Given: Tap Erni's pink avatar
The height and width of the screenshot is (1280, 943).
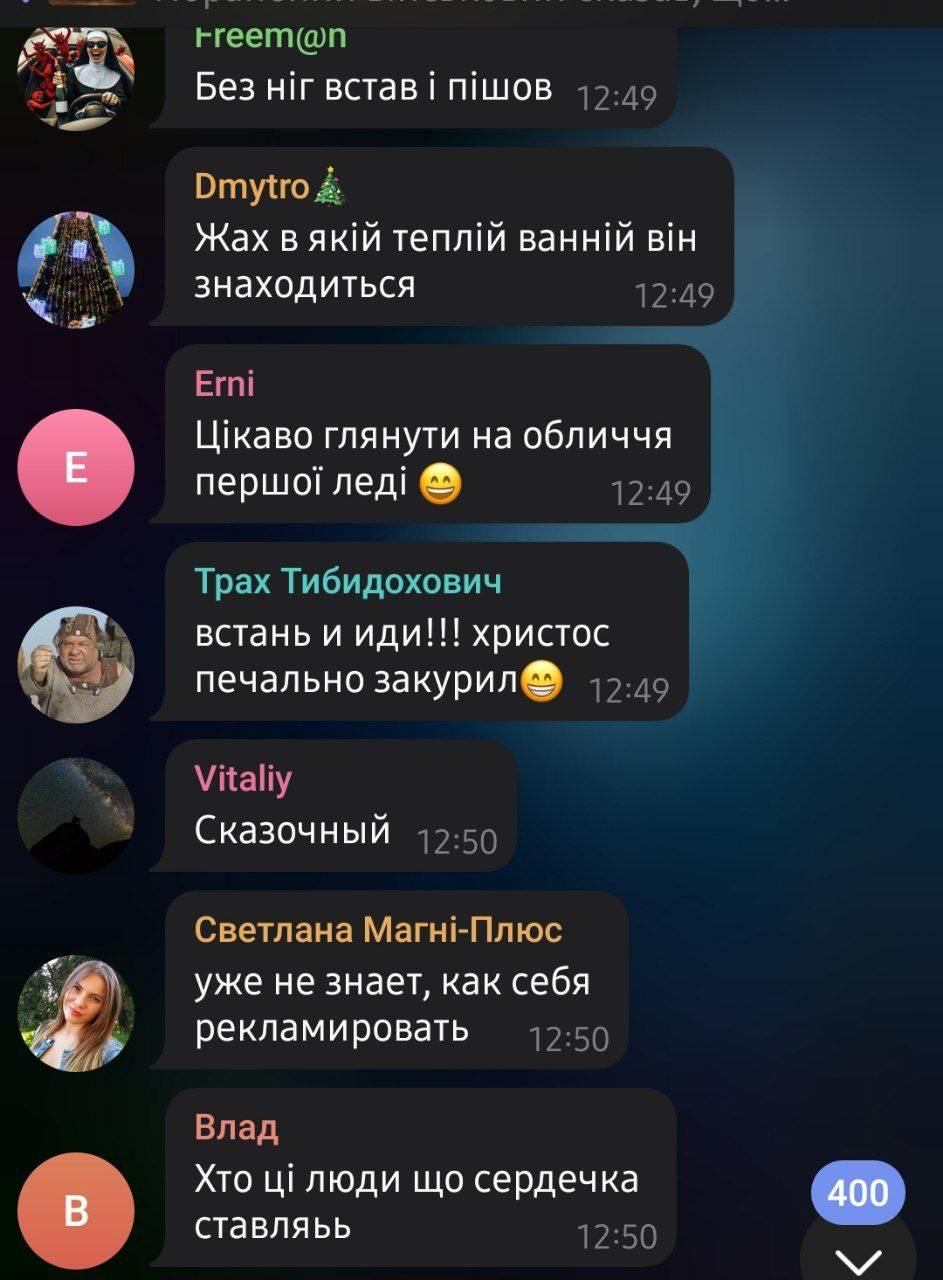Looking at the screenshot, I should point(76,467).
